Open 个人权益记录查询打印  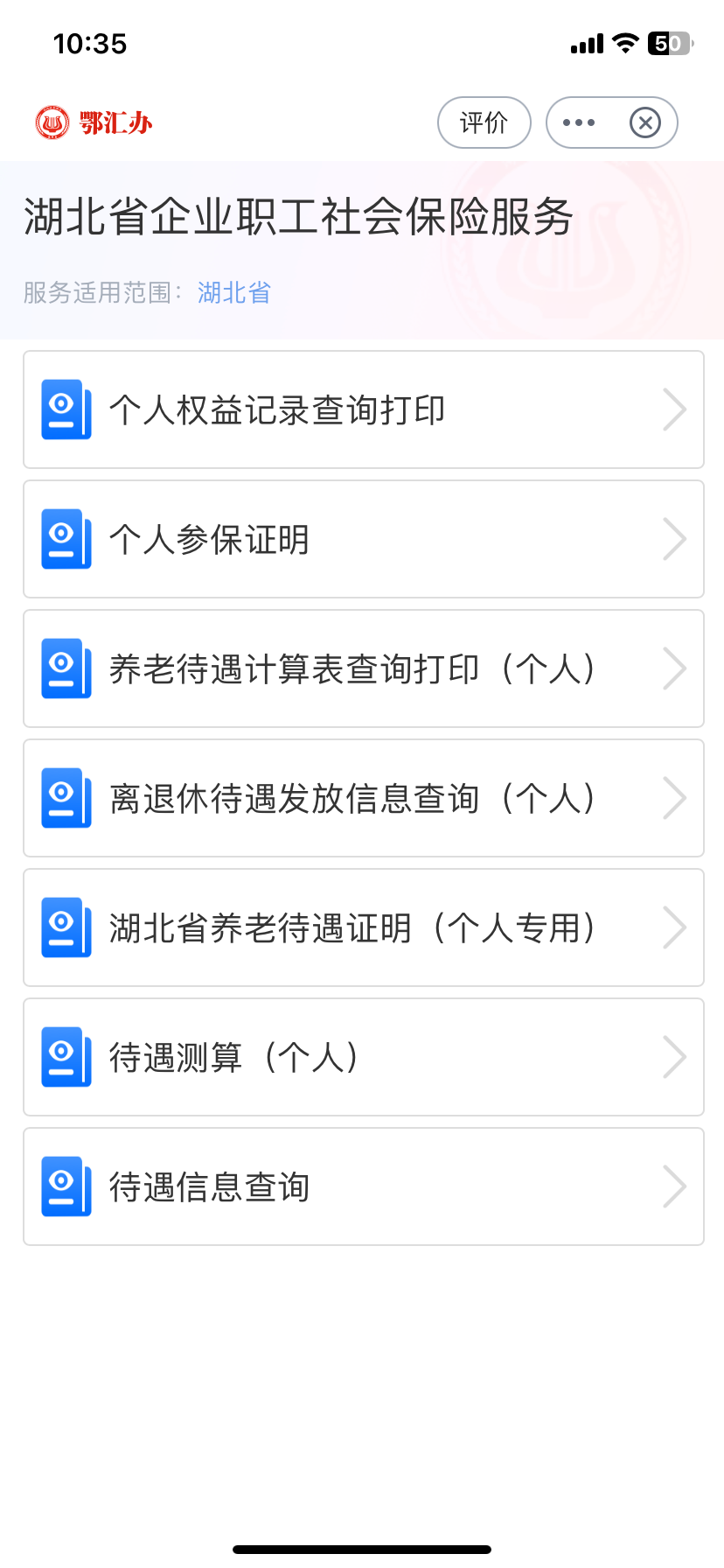[x=364, y=409]
